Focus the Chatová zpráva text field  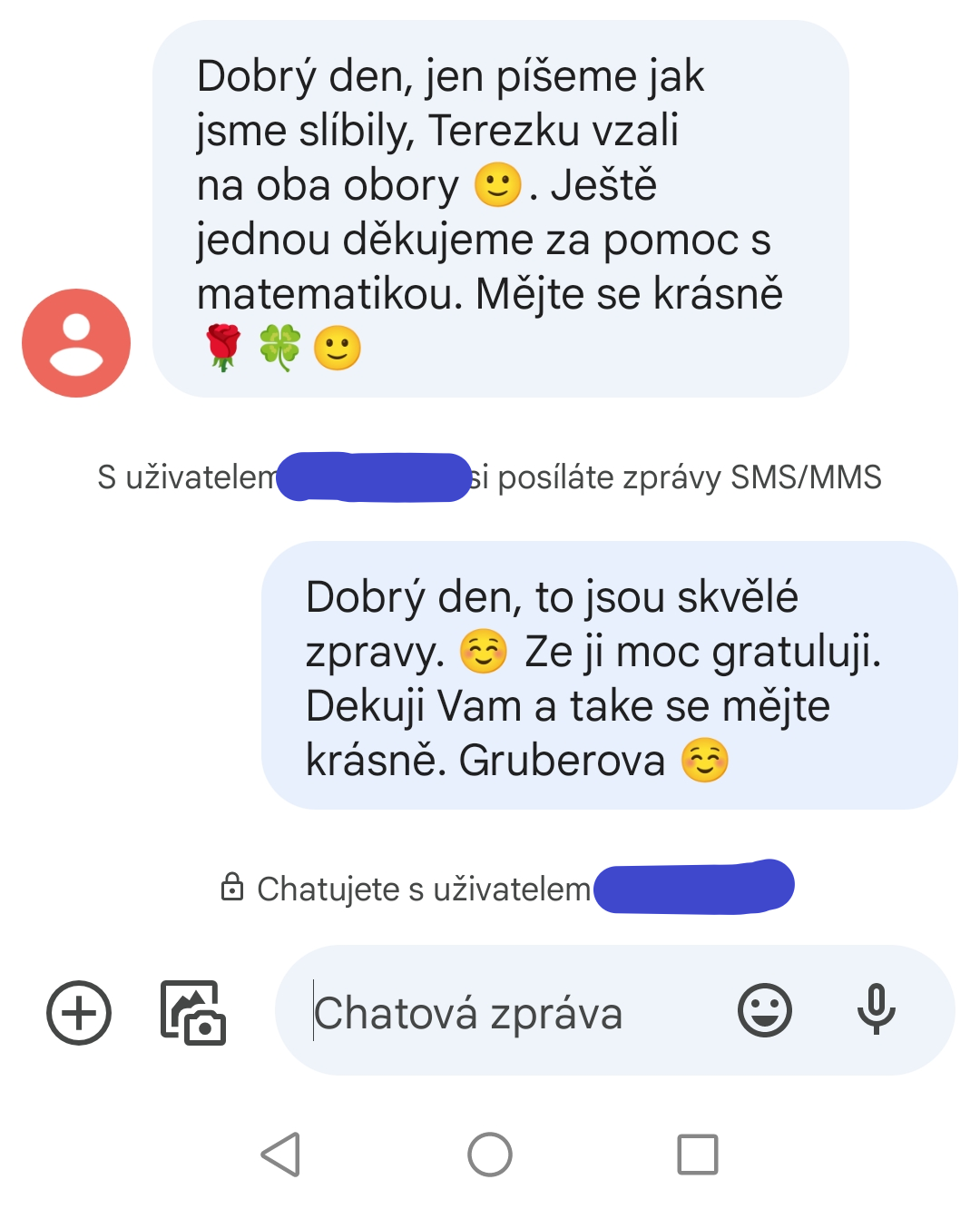(508, 1012)
